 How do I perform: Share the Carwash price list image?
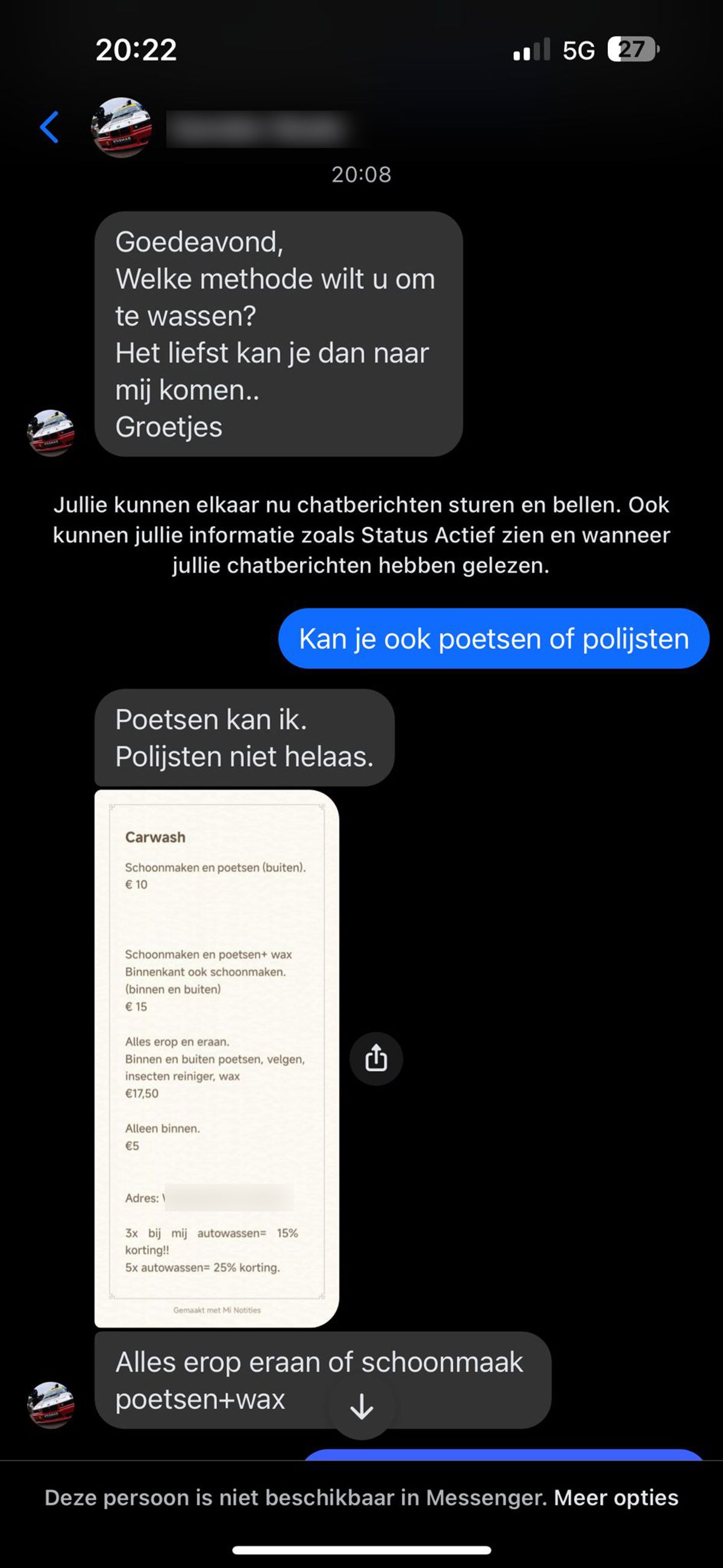375,1059
